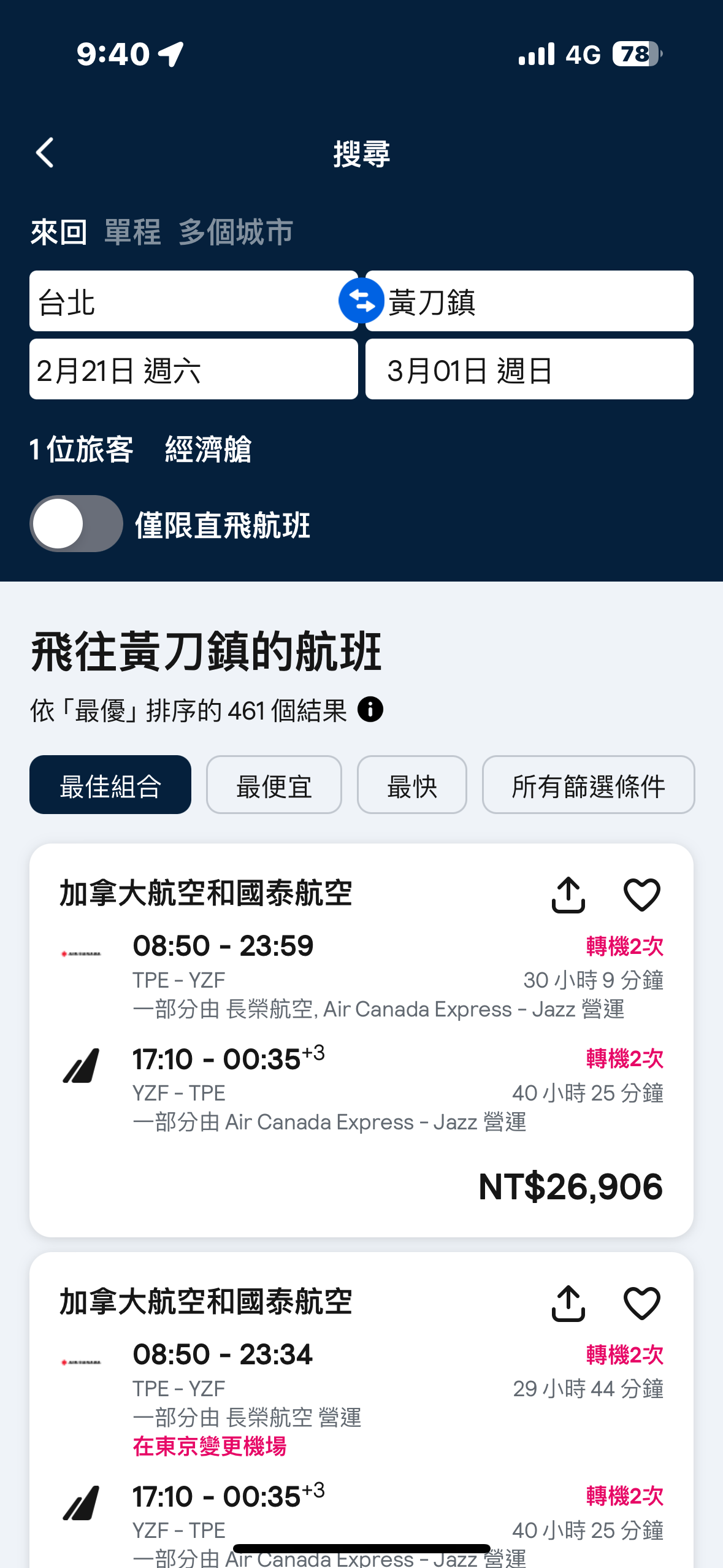Switch to the 單程 trip type

(132, 233)
